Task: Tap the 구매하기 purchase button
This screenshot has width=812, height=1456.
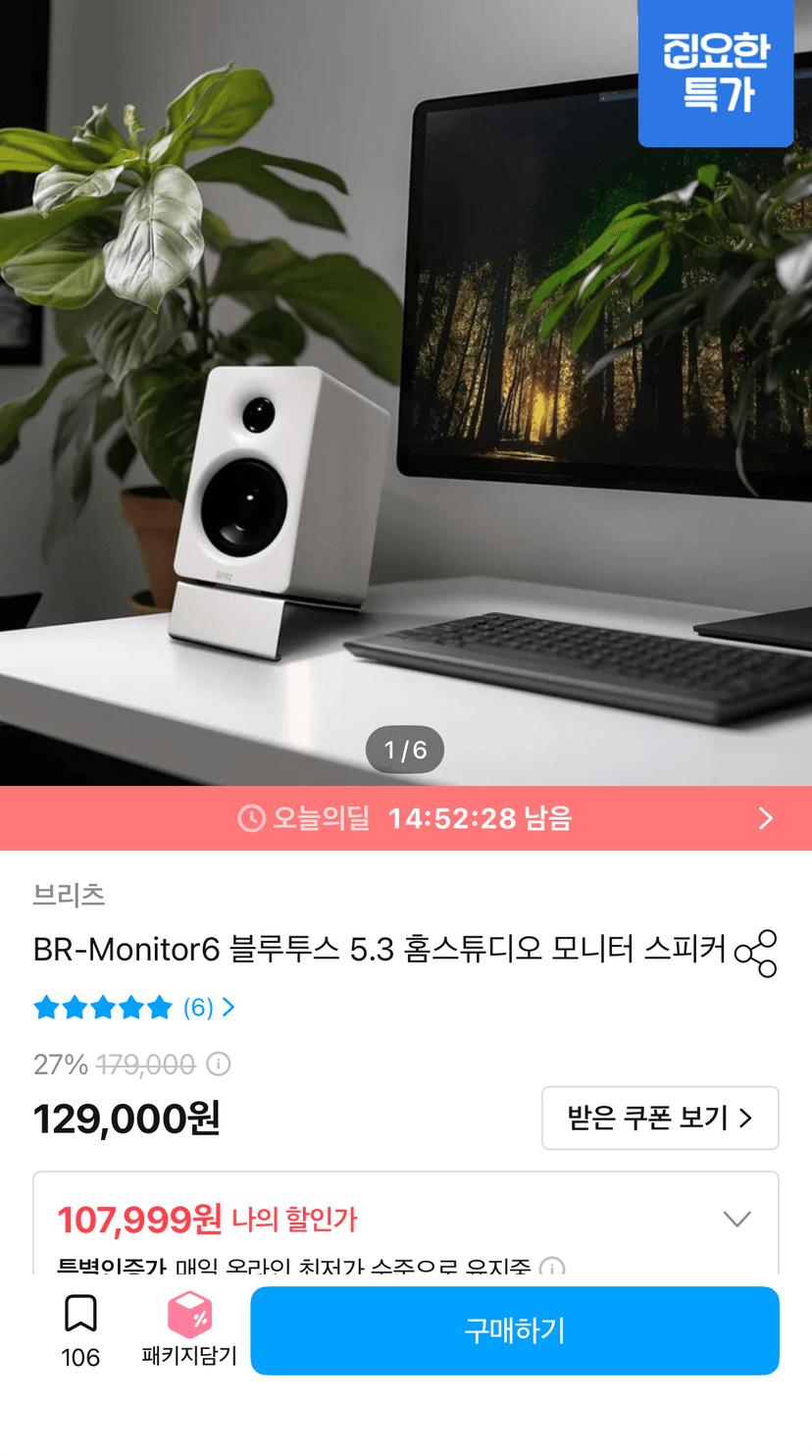Action: point(515,1330)
